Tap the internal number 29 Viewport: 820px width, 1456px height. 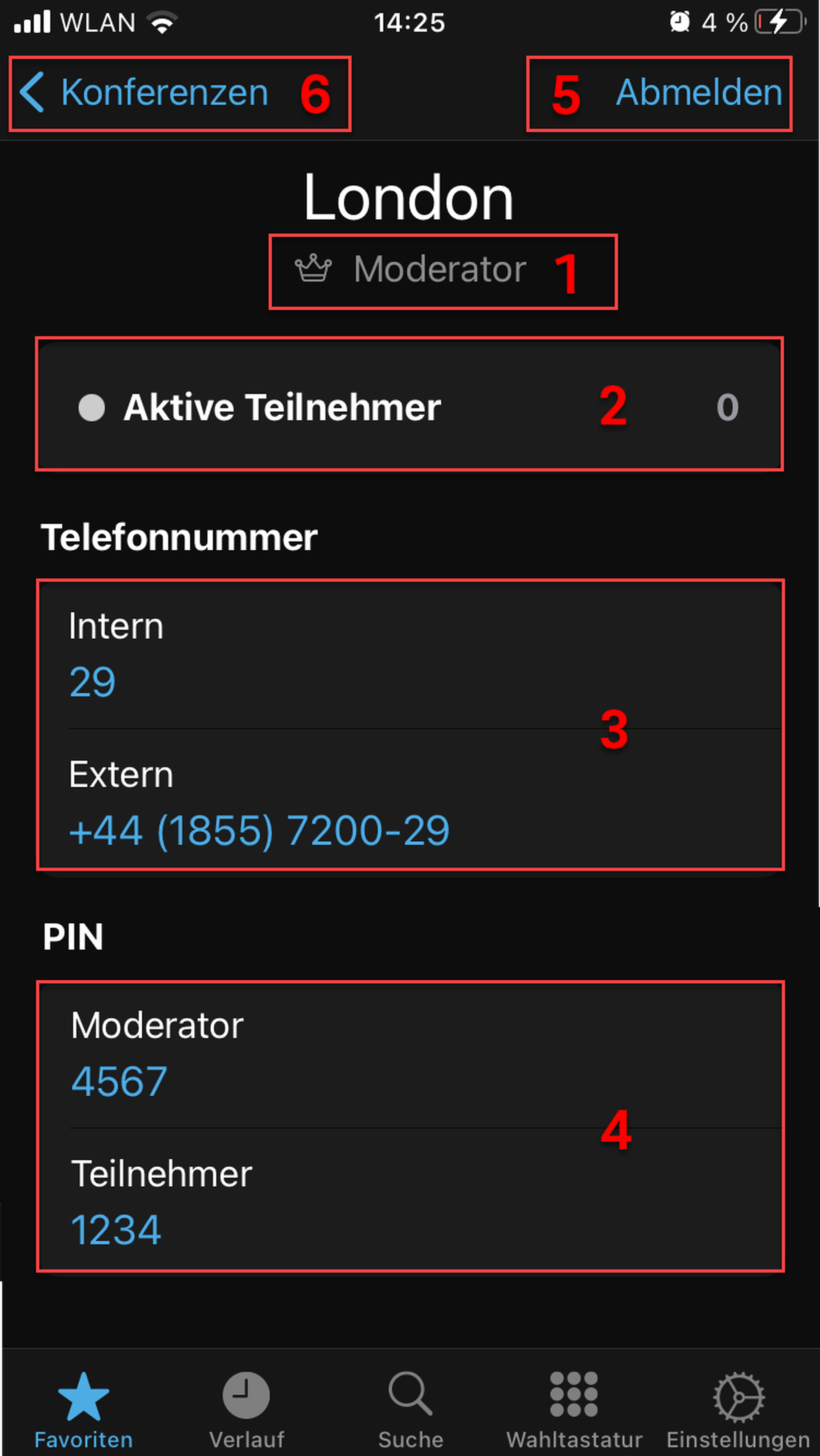(x=93, y=681)
